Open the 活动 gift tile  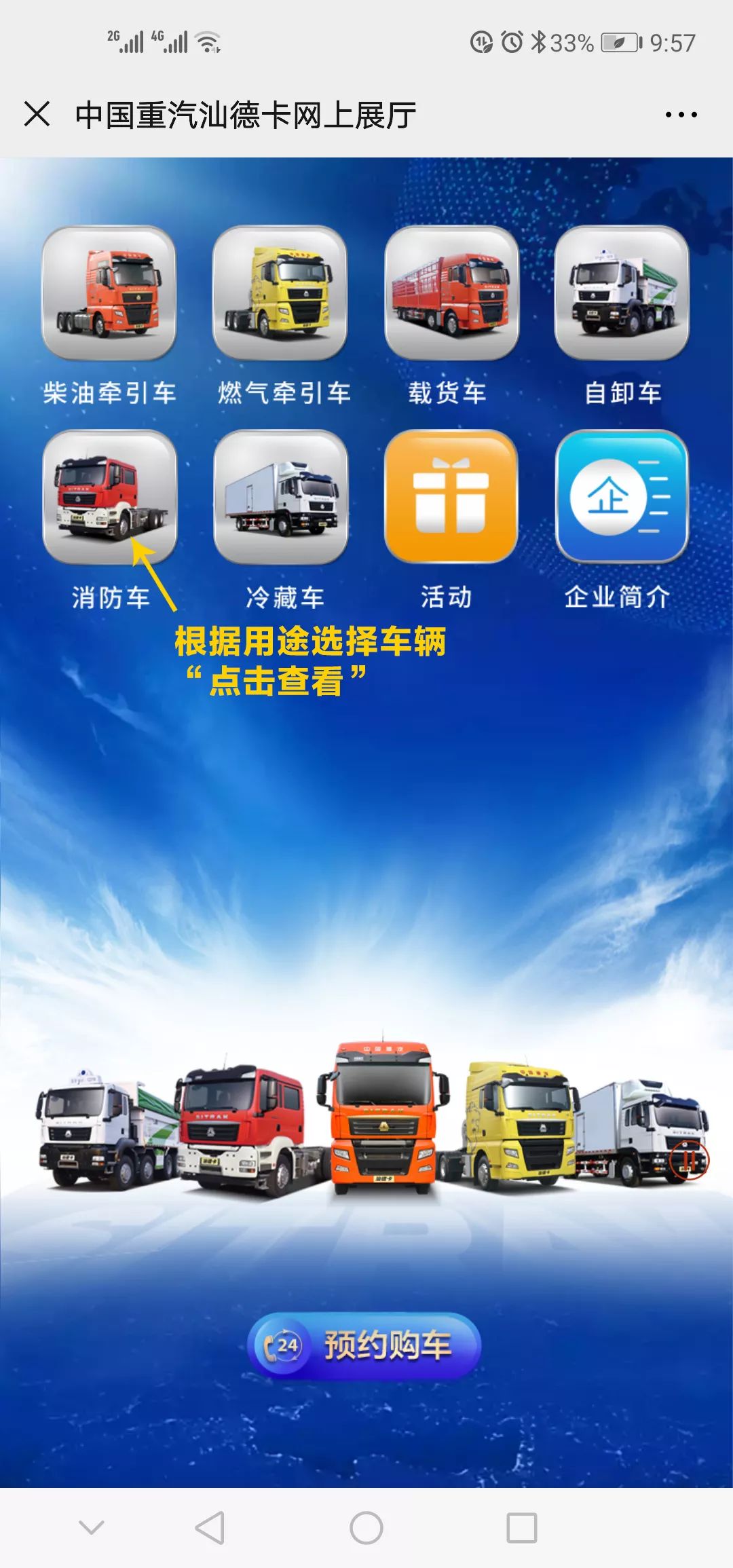click(451, 497)
